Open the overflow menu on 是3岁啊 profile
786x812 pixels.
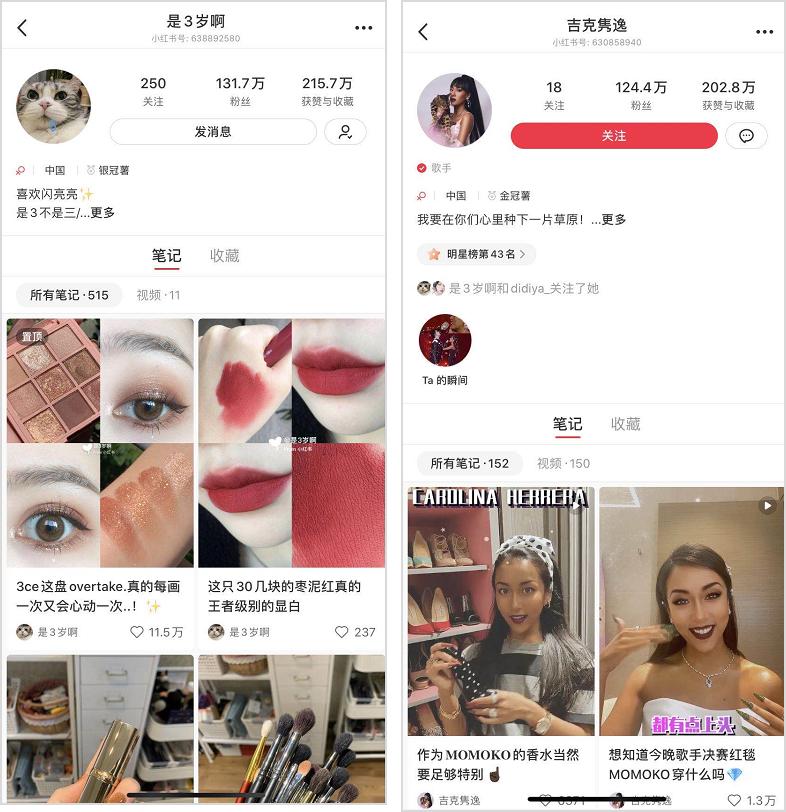tap(363, 28)
